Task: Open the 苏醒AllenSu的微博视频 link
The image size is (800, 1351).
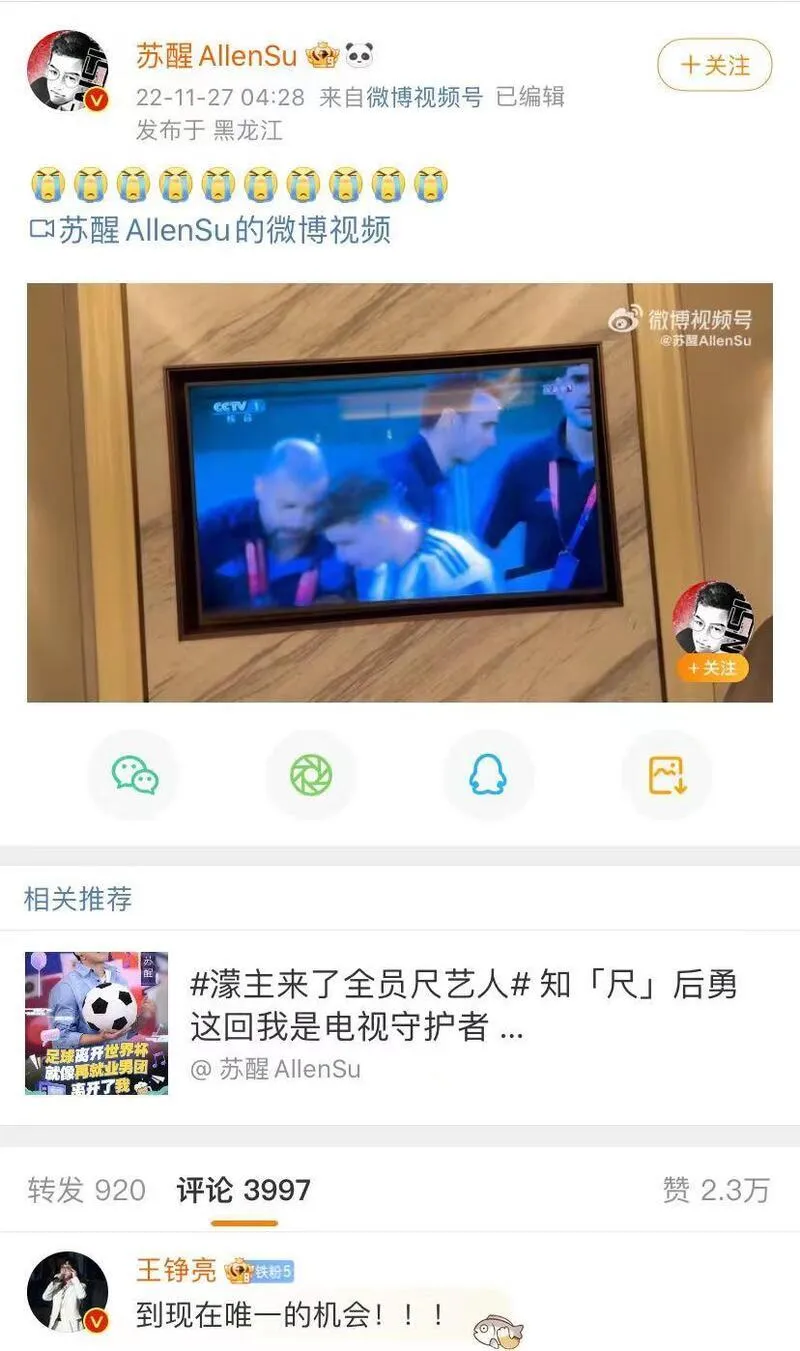Action: [x=212, y=230]
